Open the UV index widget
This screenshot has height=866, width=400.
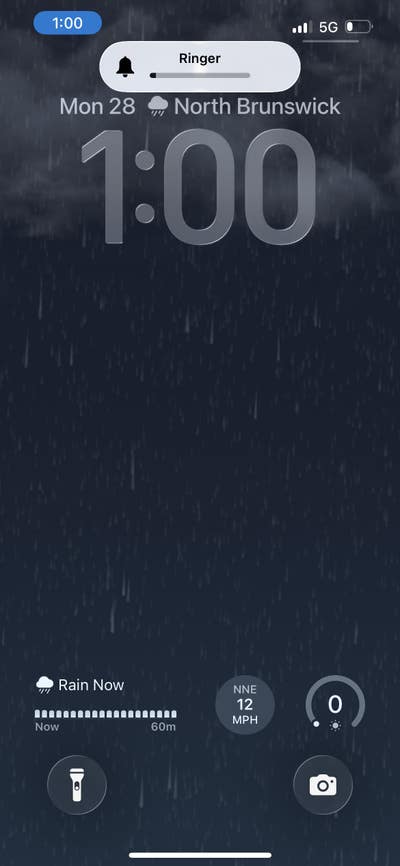click(x=335, y=705)
